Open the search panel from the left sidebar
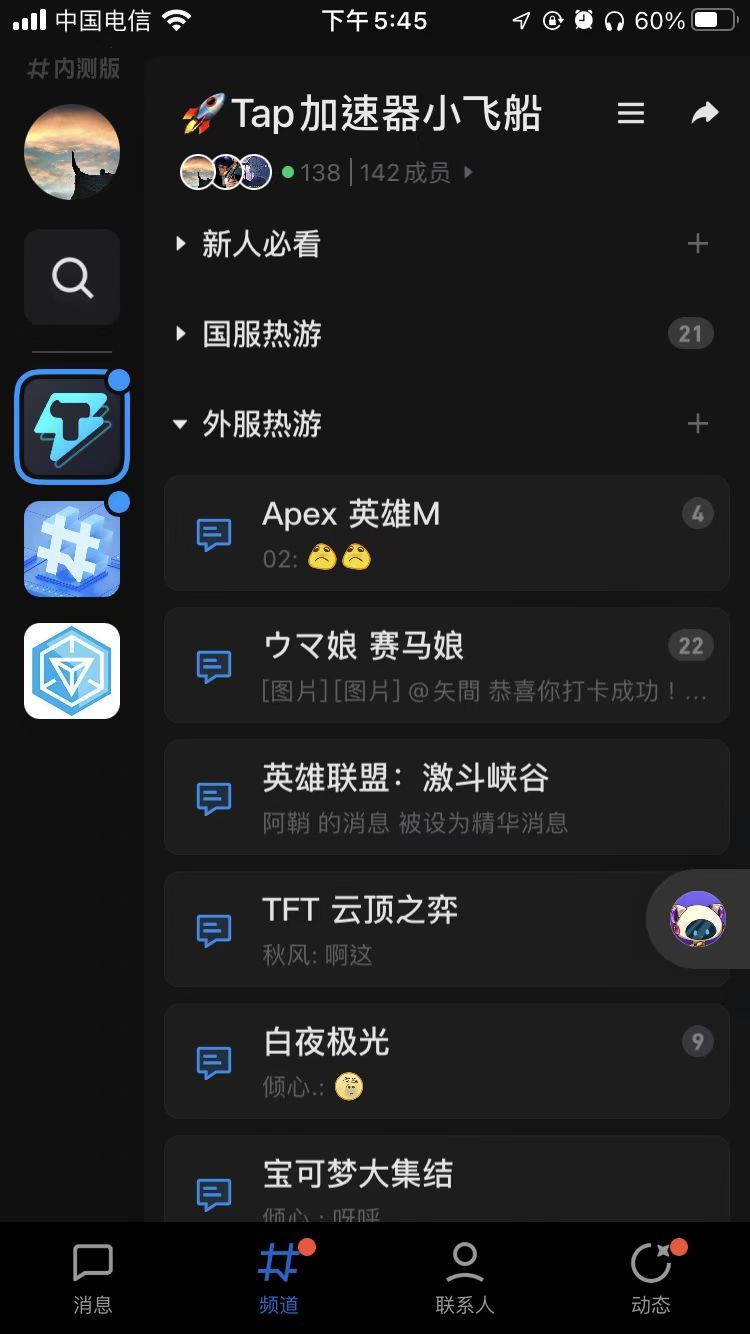750x1334 pixels. click(x=71, y=277)
